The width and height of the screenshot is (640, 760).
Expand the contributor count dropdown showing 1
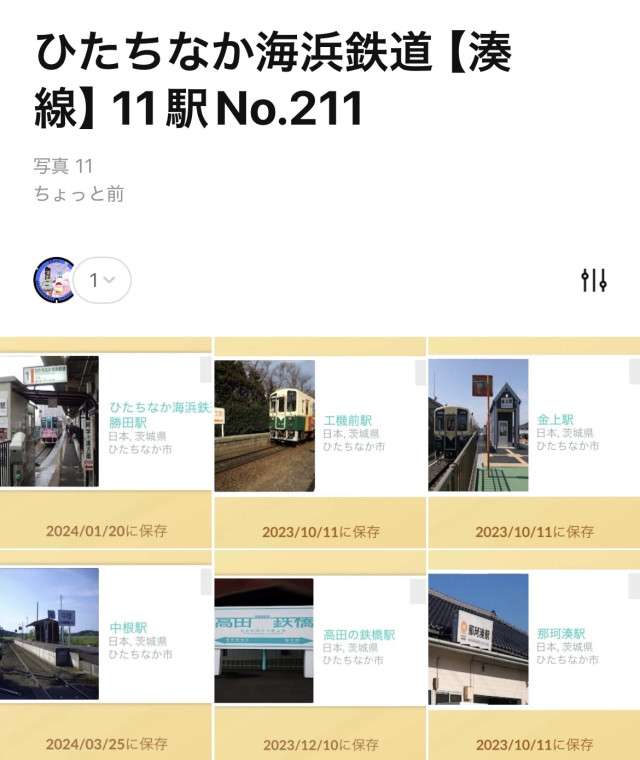[x=103, y=280]
